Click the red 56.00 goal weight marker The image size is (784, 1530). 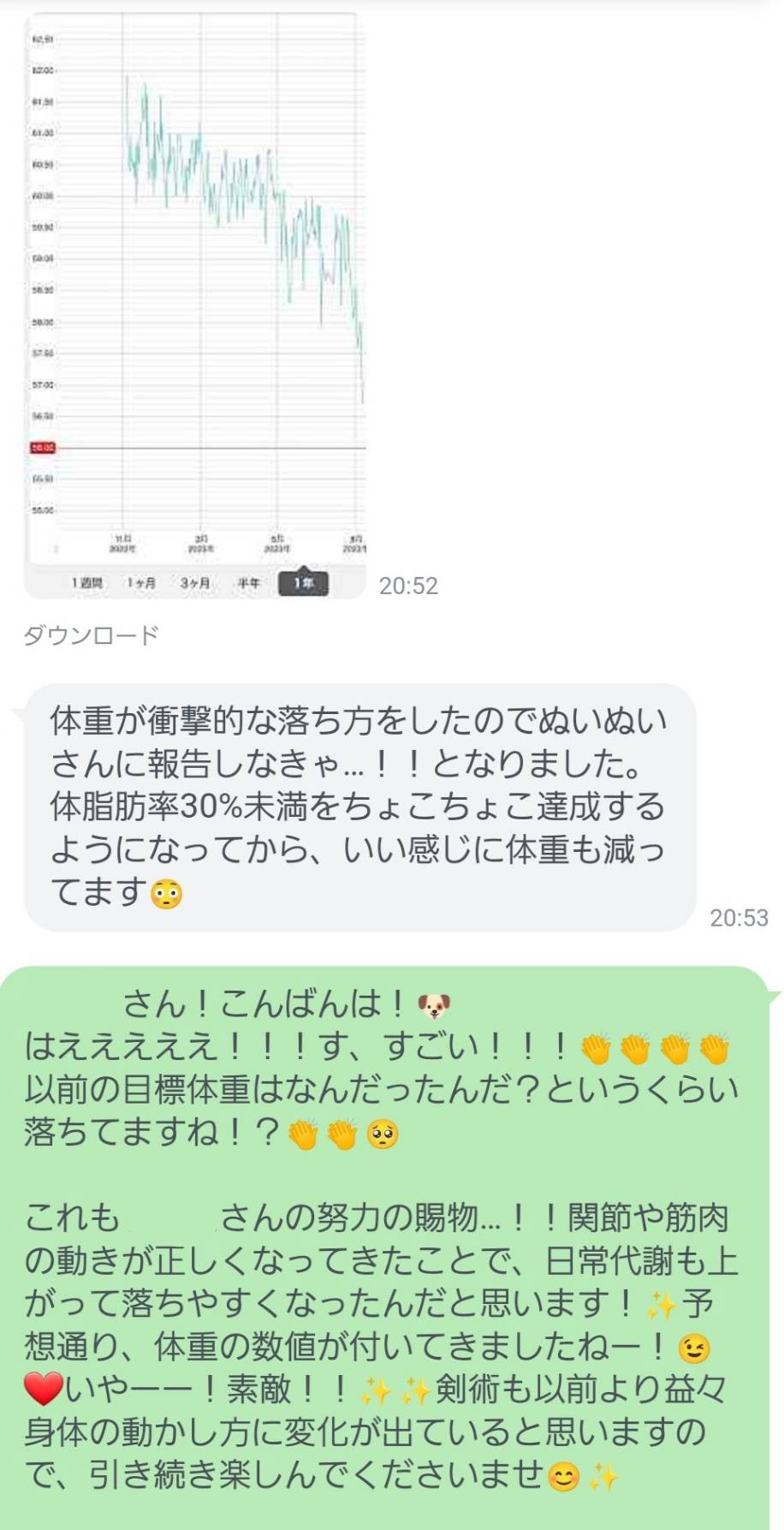coord(41,448)
